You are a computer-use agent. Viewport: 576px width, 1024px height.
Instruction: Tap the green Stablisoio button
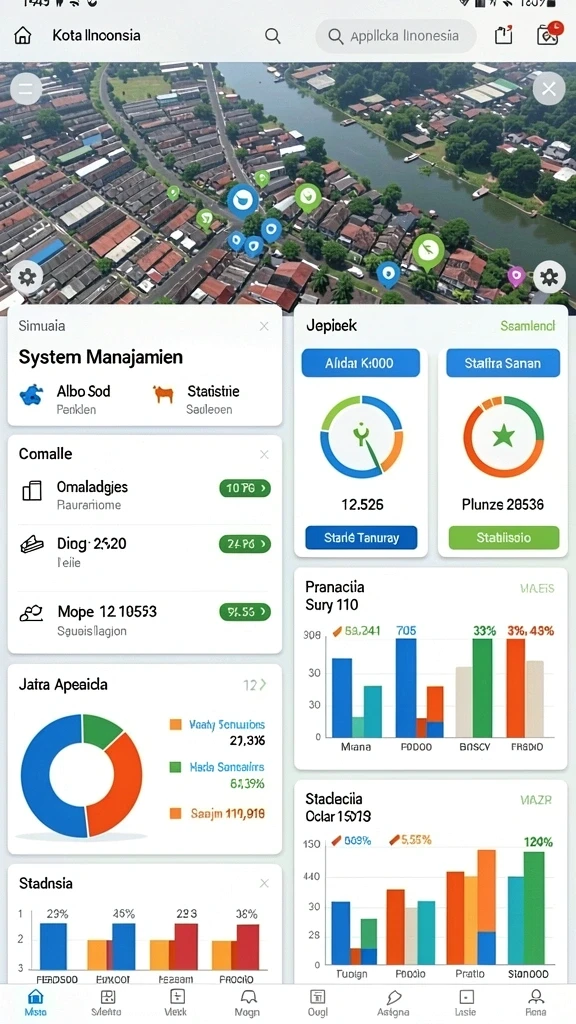pyautogui.click(x=504, y=538)
